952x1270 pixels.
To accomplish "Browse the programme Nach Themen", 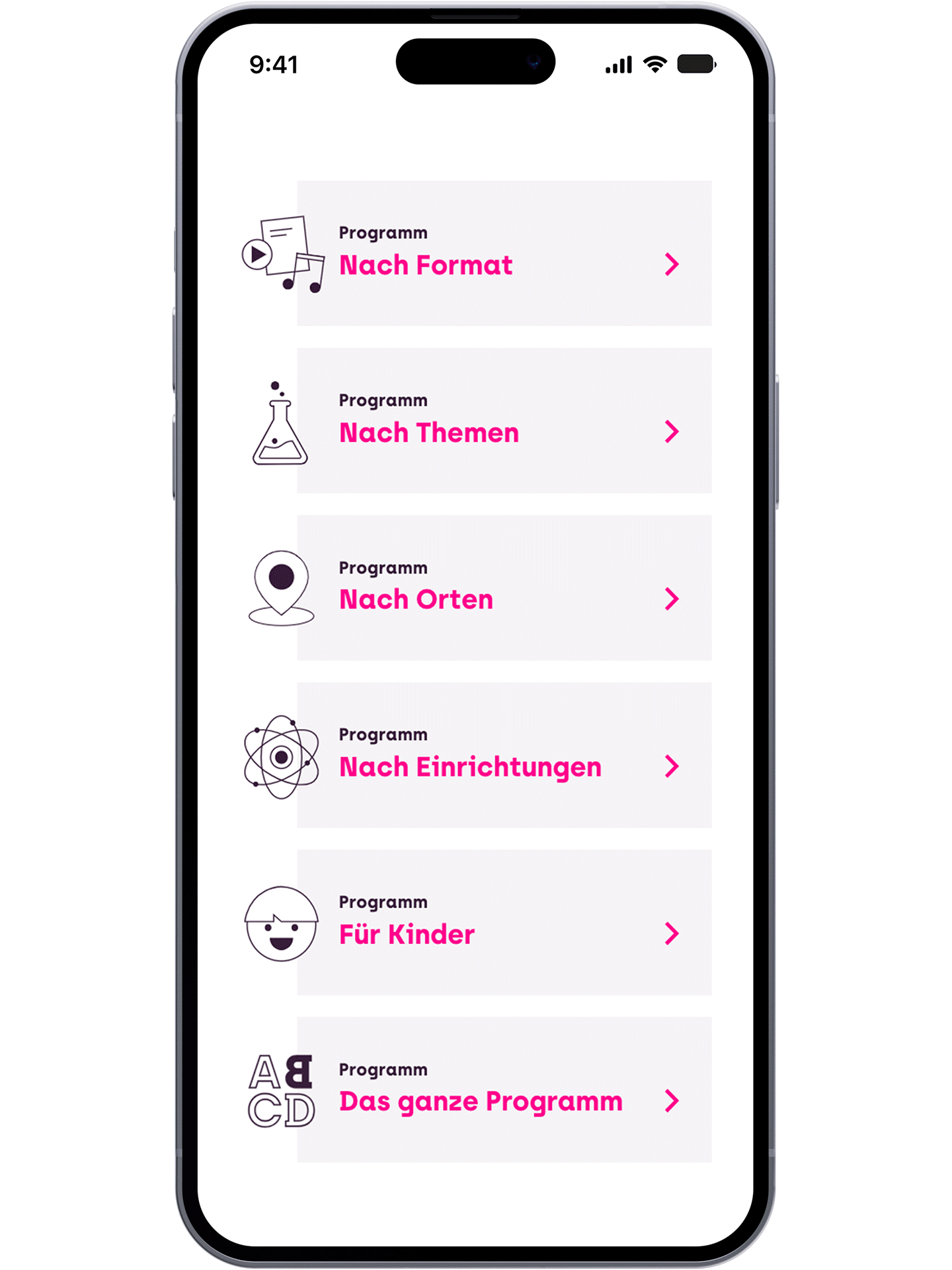I will pos(504,421).
